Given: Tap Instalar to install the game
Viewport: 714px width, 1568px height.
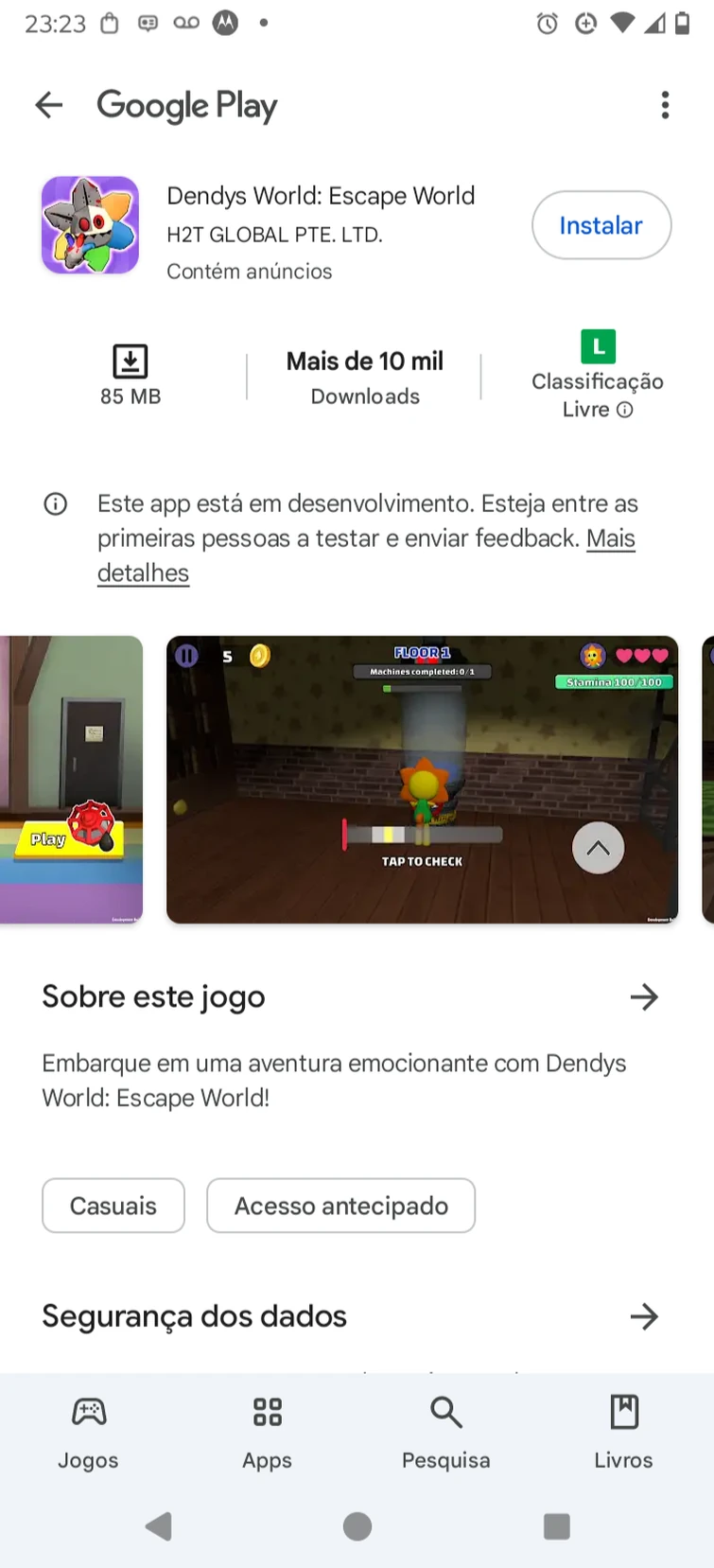Looking at the screenshot, I should coord(601,225).
